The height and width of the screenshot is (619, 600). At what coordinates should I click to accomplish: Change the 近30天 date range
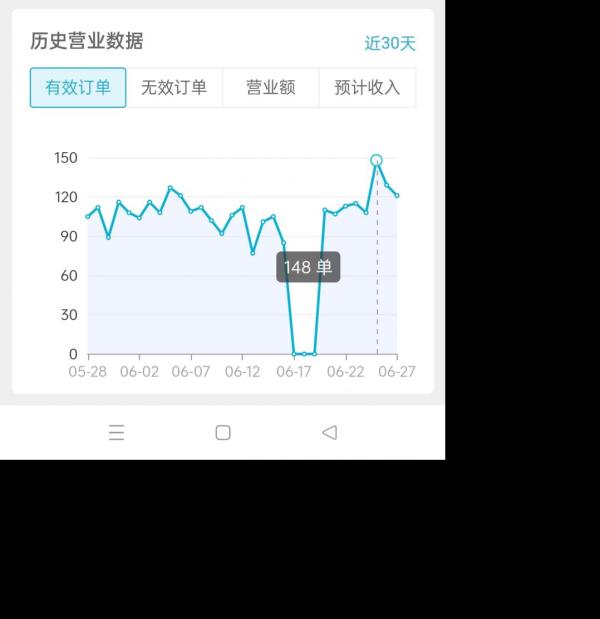click(389, 43)
